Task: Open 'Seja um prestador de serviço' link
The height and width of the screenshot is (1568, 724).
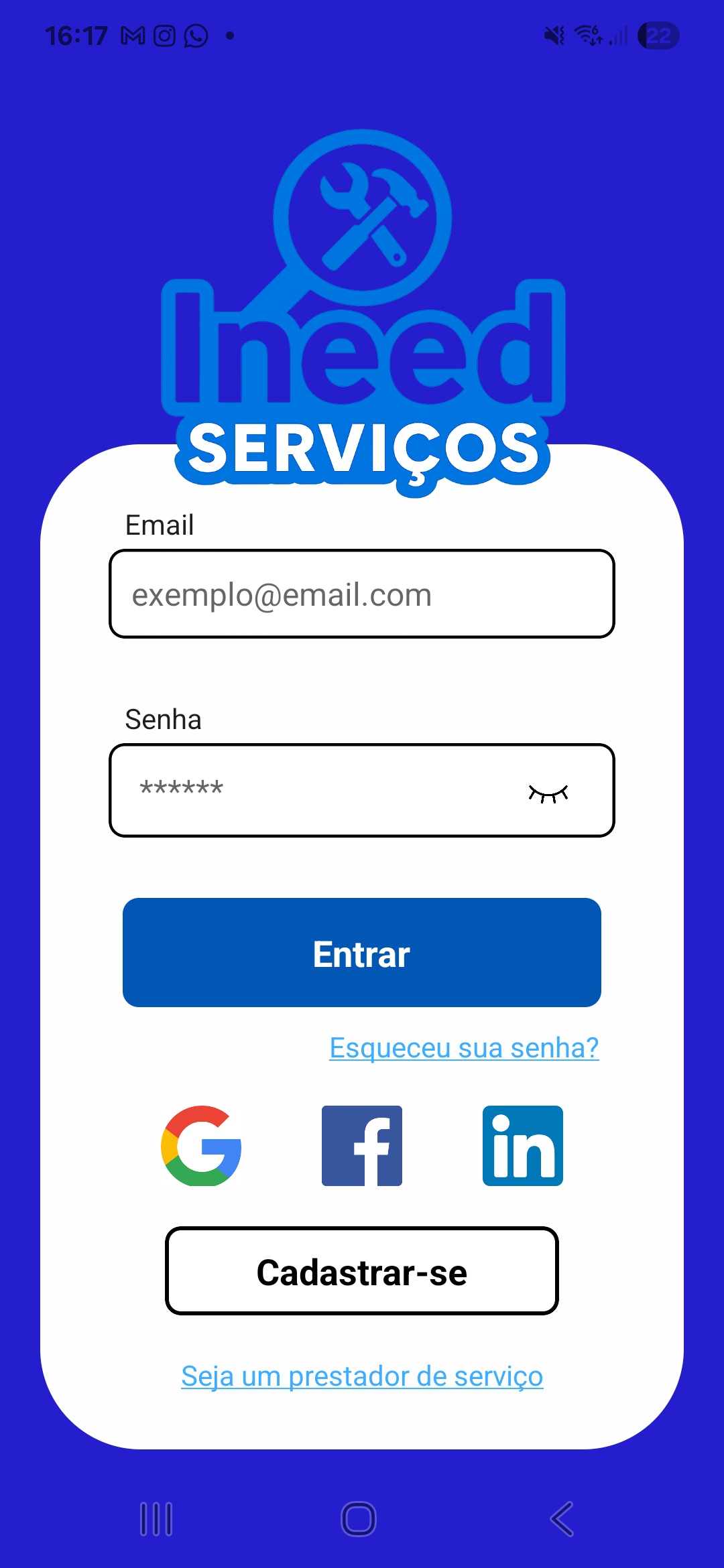Action: [362, 1376]
